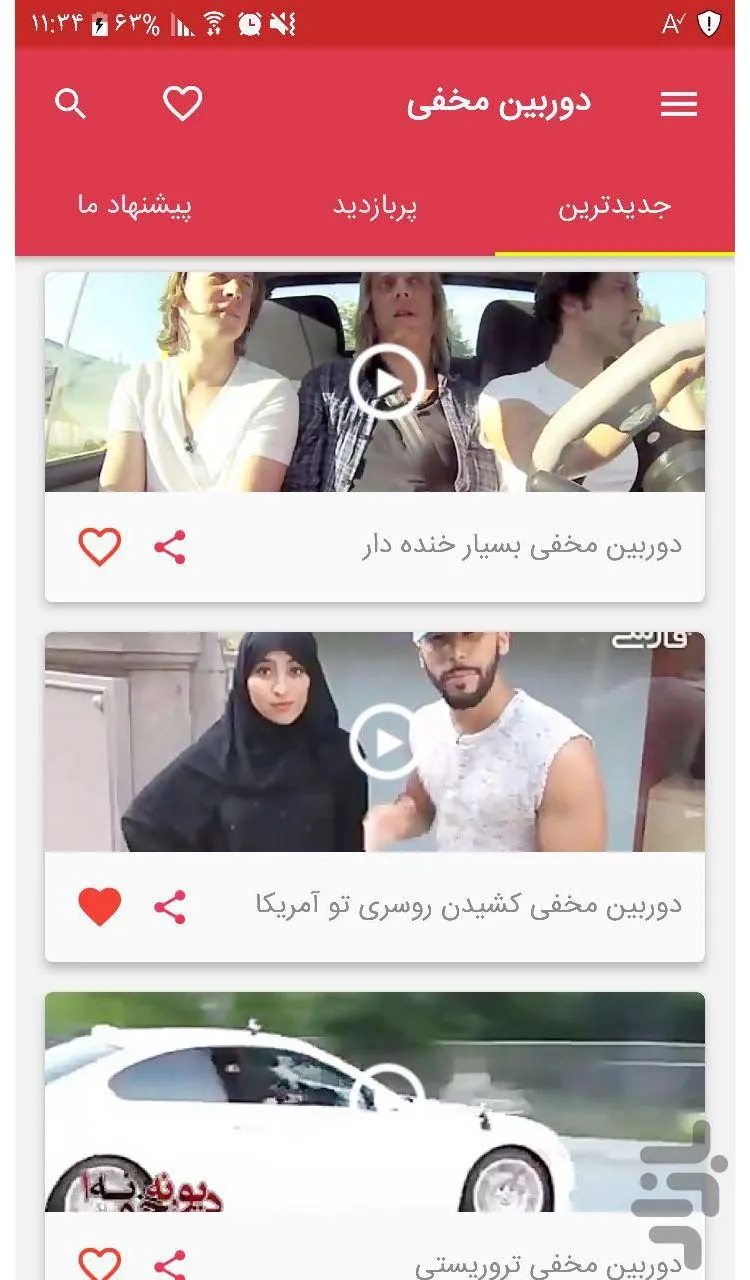Screen dimensions: 750x1280
Task: Switch to the پیشنهاد ما tab
Action: 135,206
